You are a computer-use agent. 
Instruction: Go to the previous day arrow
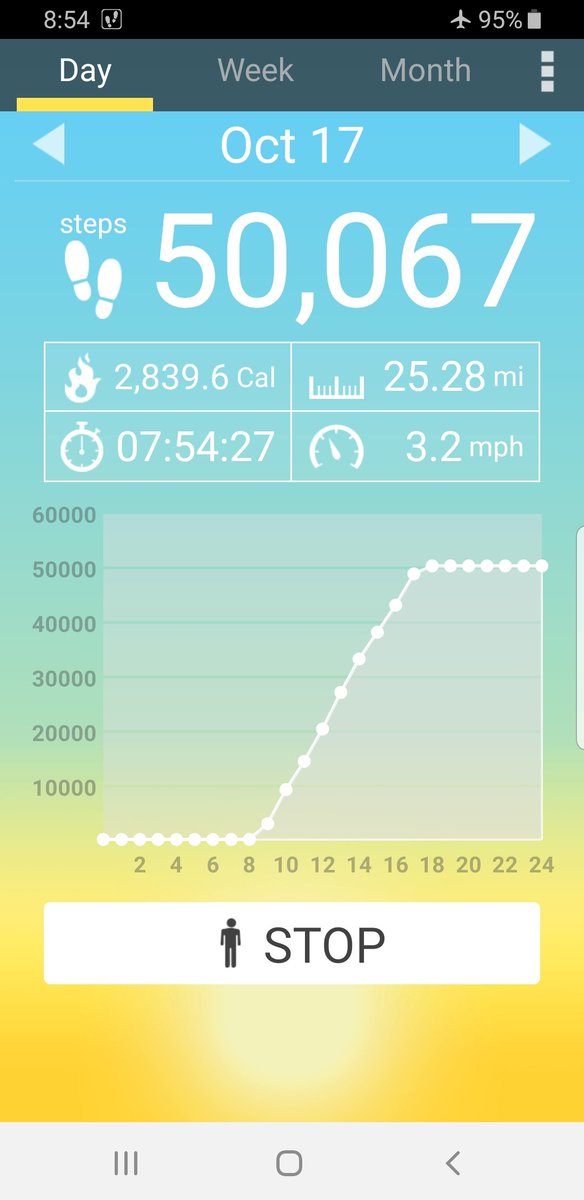click(48, 146)
